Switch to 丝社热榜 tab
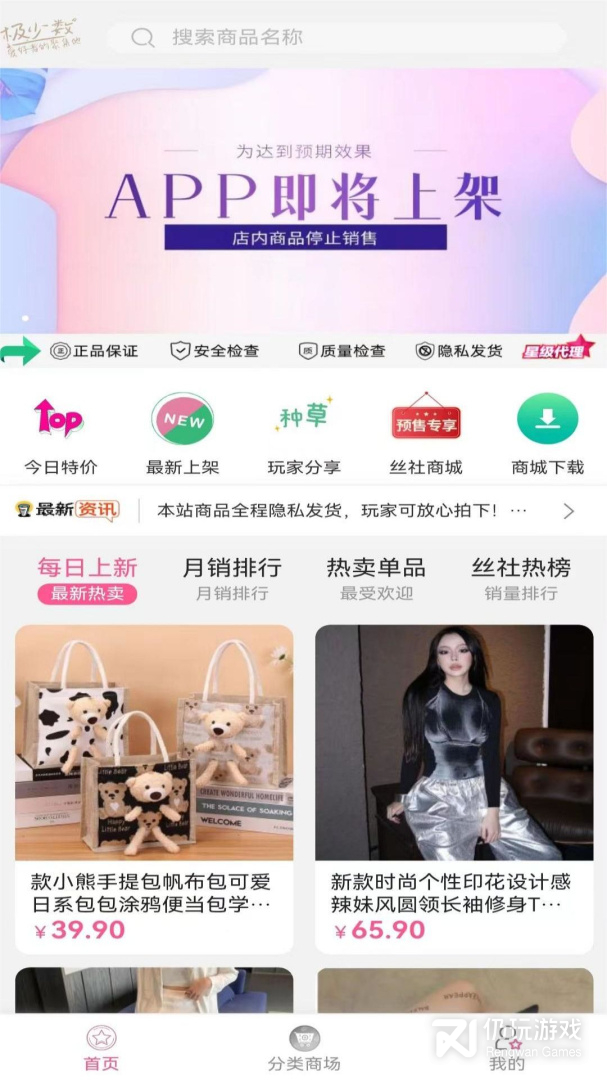 (x=521, y=579)
